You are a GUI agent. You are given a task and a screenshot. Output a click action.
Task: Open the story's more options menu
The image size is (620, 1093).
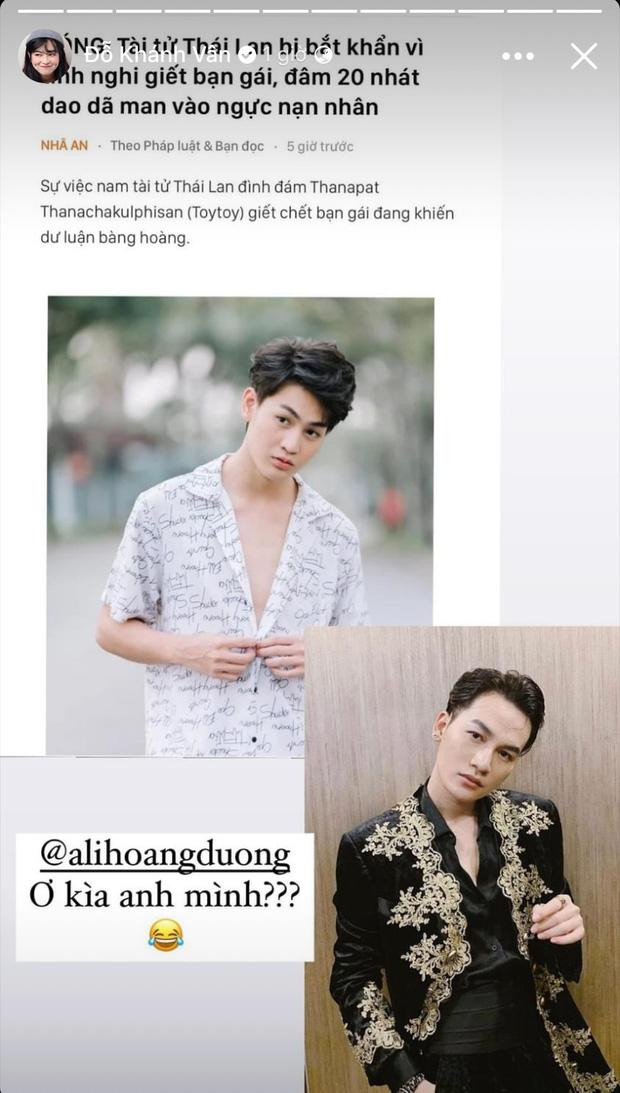coord(518,56)
